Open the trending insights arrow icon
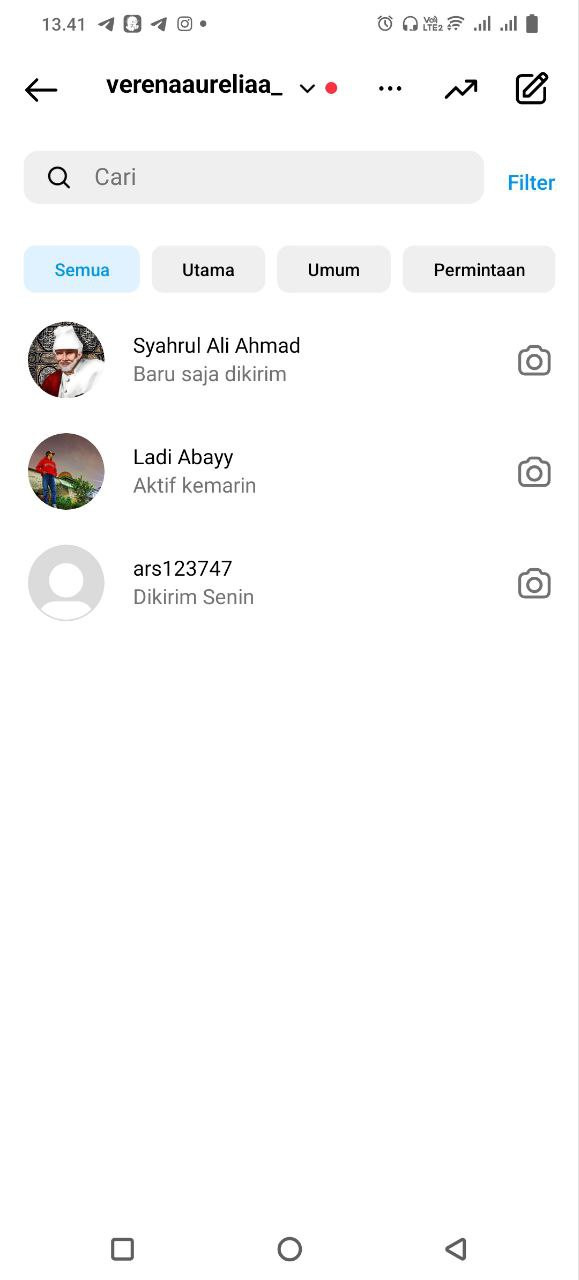 [x=461, y=89]
